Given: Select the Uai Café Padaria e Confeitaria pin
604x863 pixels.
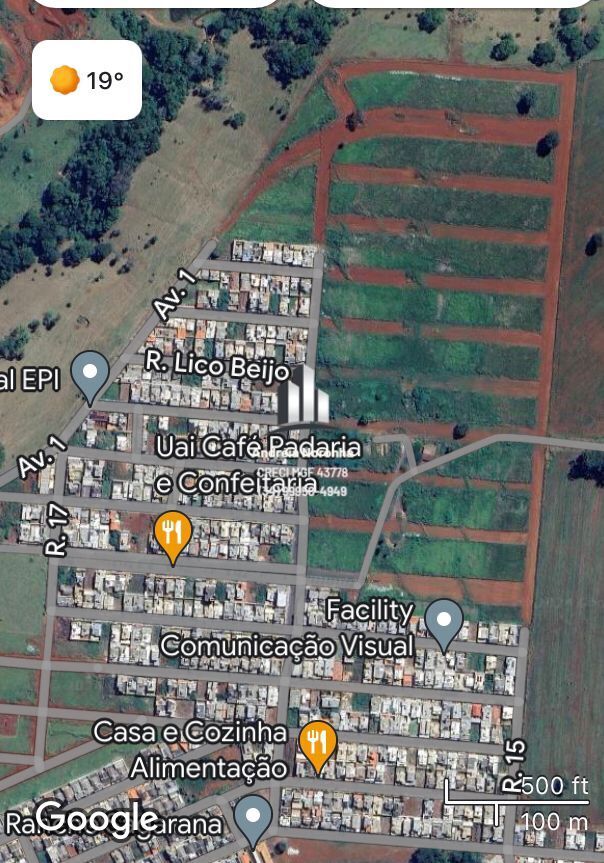Looking at the screenshot, I should click(173, 533).
